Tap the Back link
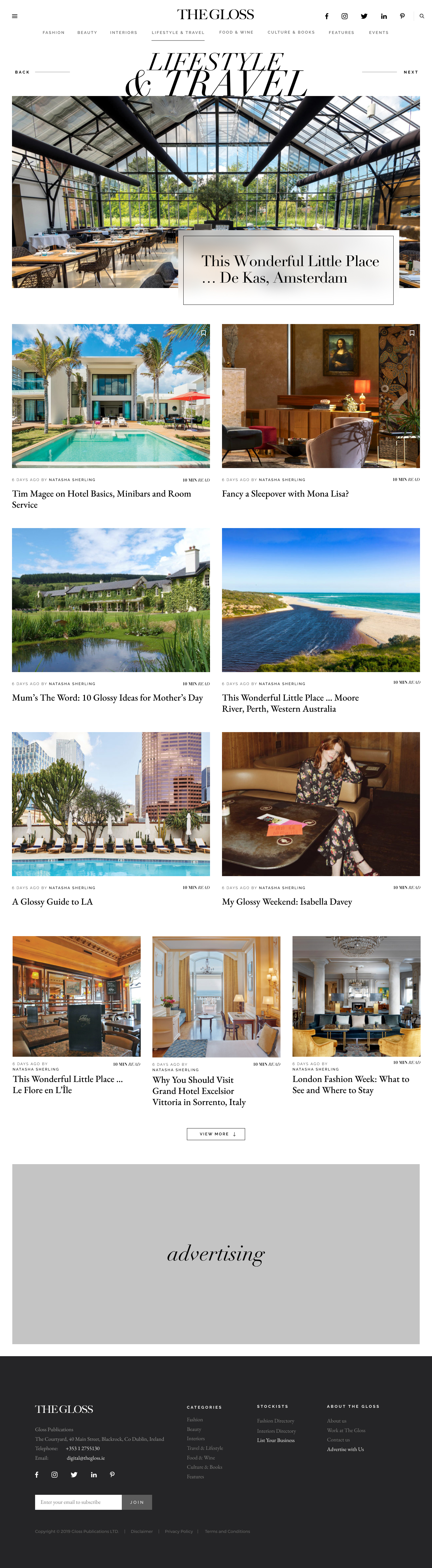Image resolution: width=432 pixels, height=1568 pixels. click(22, 72)
